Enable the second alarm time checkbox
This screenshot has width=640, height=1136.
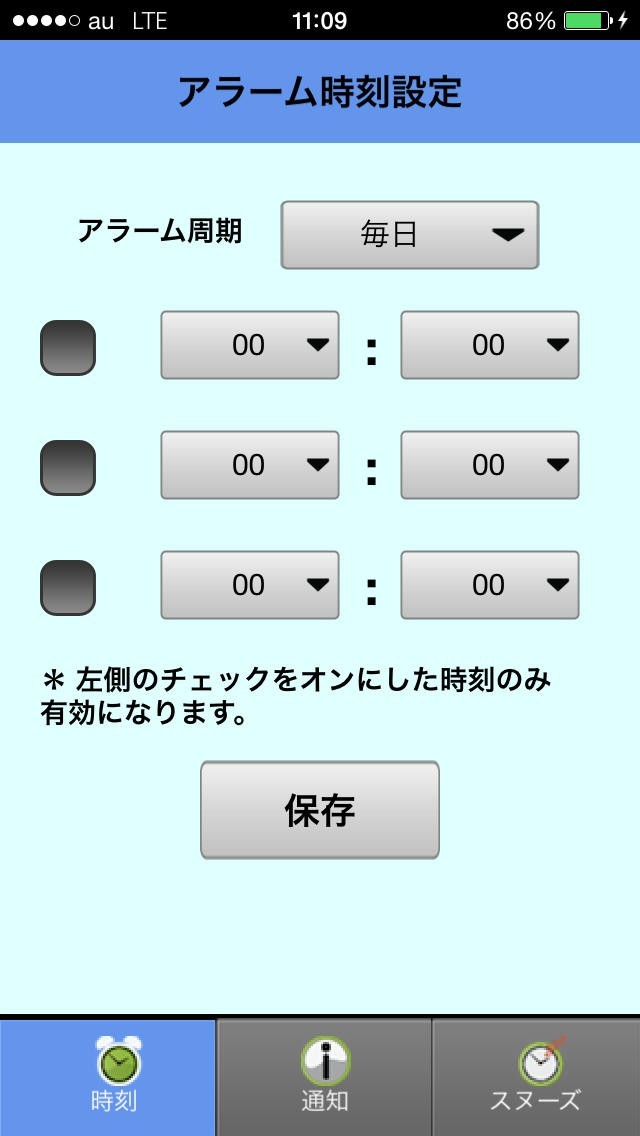68,467
